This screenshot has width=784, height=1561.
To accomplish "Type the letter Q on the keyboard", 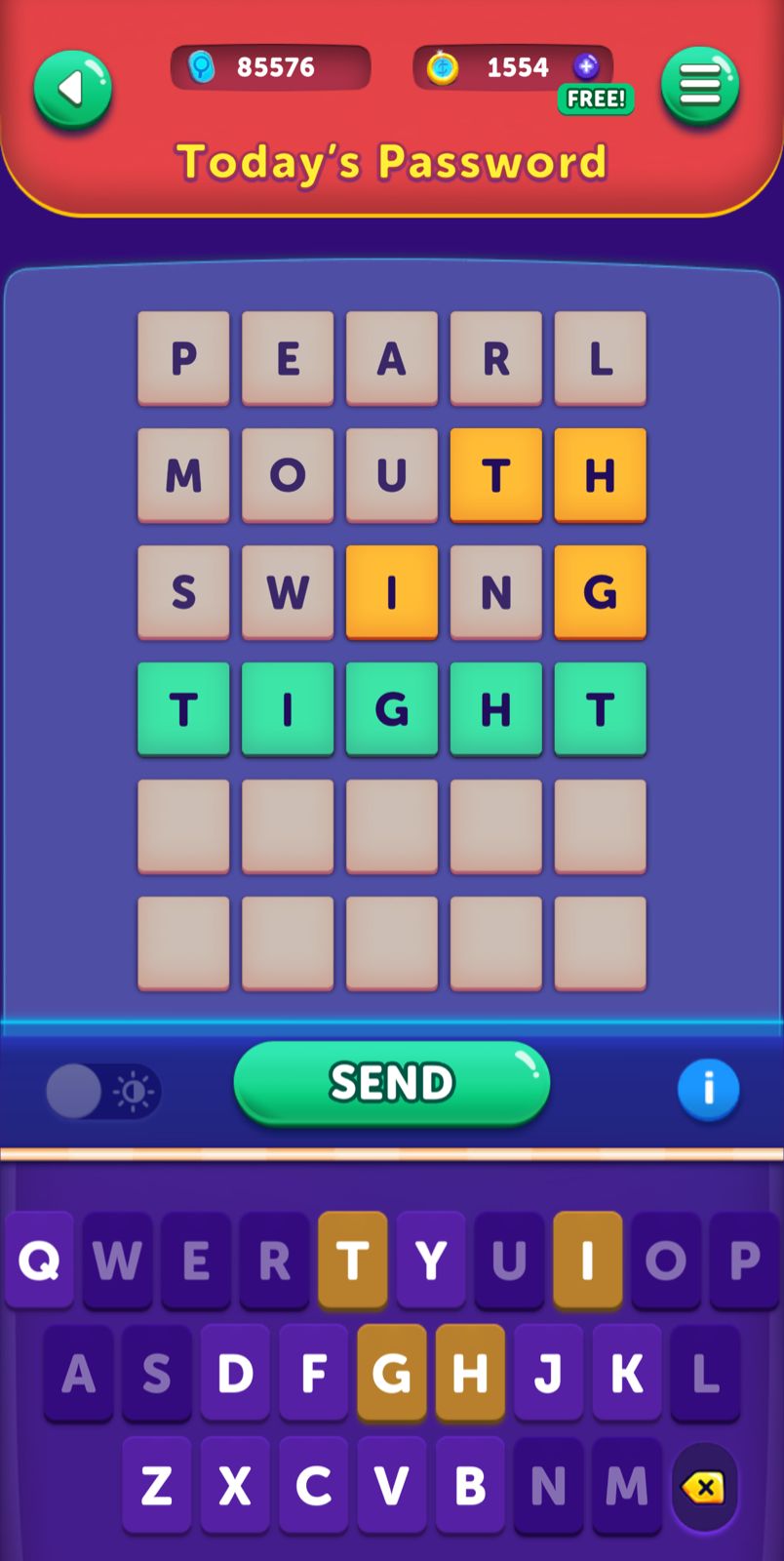I will coord(39,1261).
